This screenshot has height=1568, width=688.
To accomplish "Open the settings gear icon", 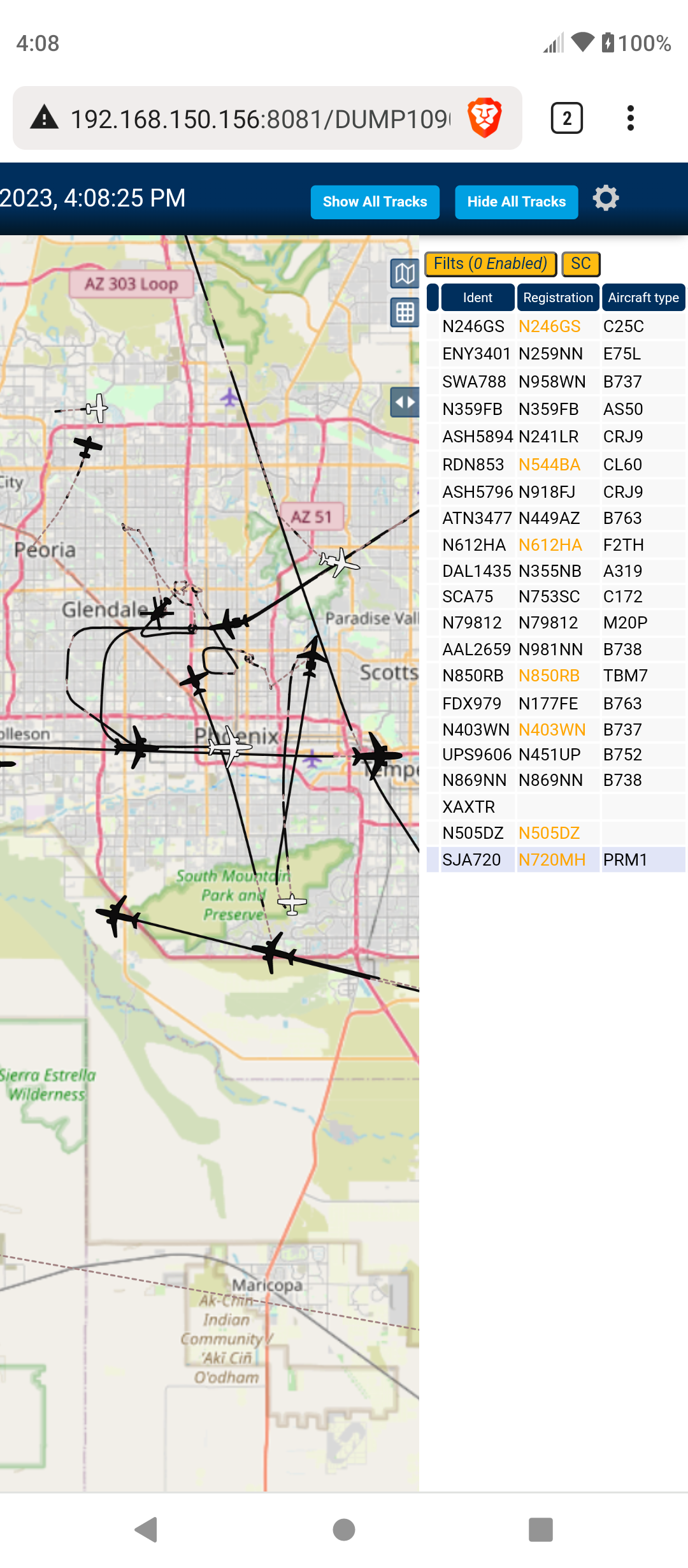I will (x=605, y=198).
